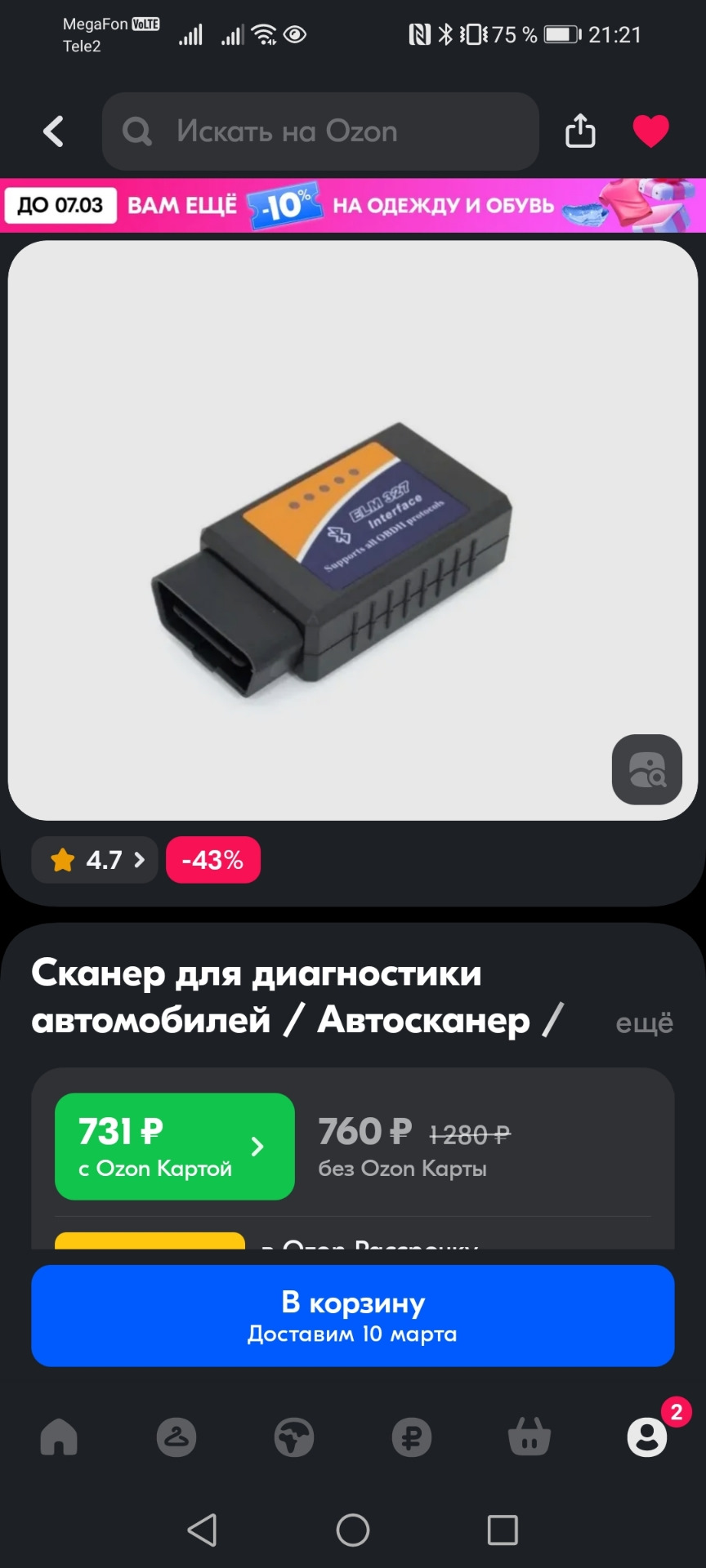The image size is (706, 1568).
Task: Open the 4.7 rating reviews
Action: coord(95,860)
